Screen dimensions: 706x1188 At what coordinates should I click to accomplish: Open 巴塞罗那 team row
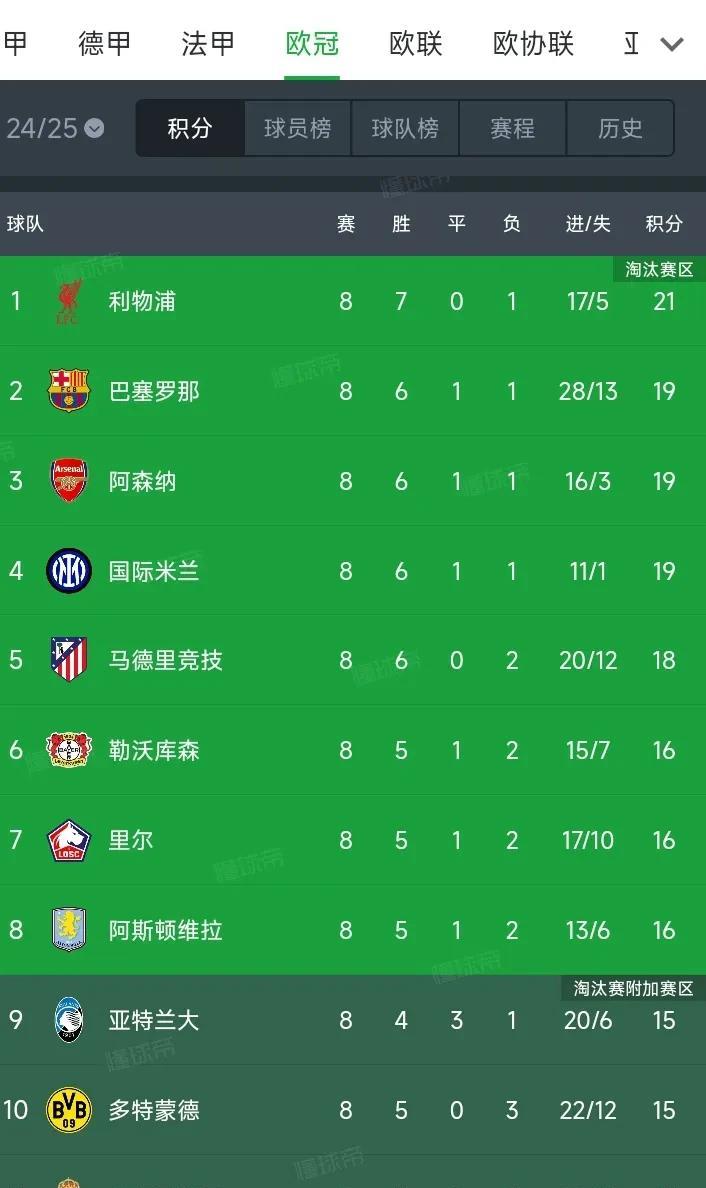pyautogui.click(x=154, y=391)
